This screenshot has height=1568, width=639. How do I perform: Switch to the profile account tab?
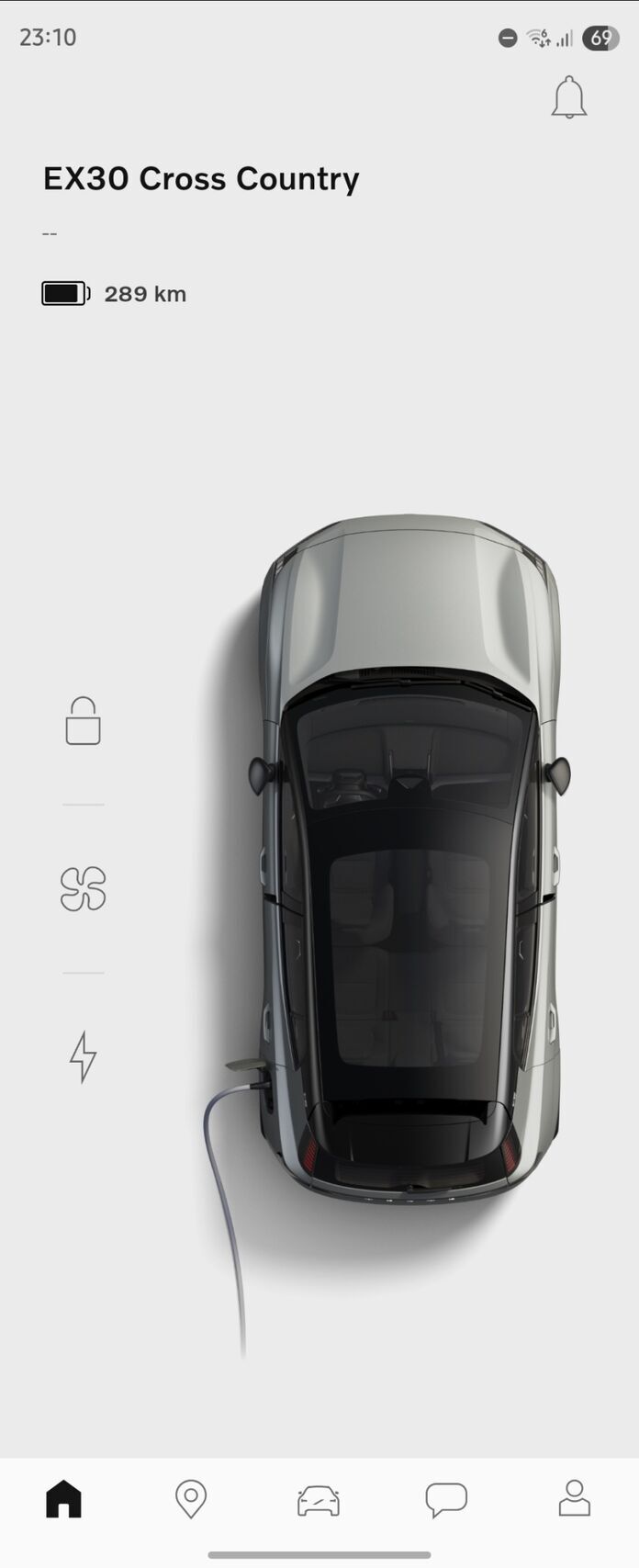574,1499
